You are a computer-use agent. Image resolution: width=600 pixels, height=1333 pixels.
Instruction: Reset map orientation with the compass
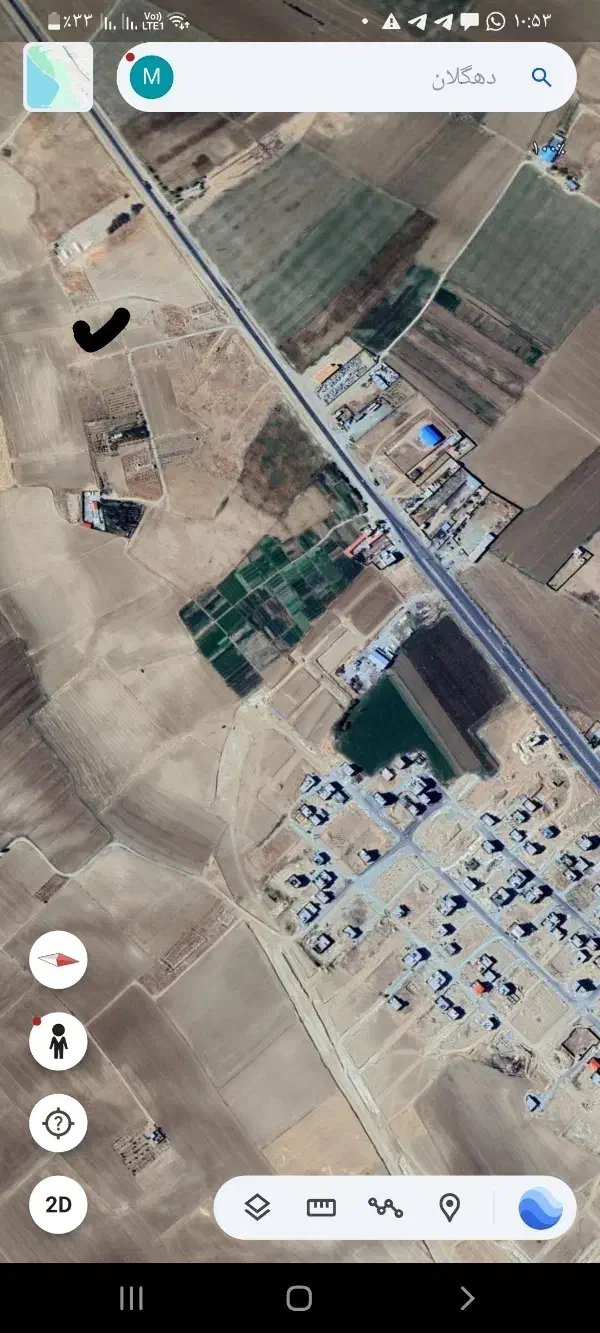[58, 960]
